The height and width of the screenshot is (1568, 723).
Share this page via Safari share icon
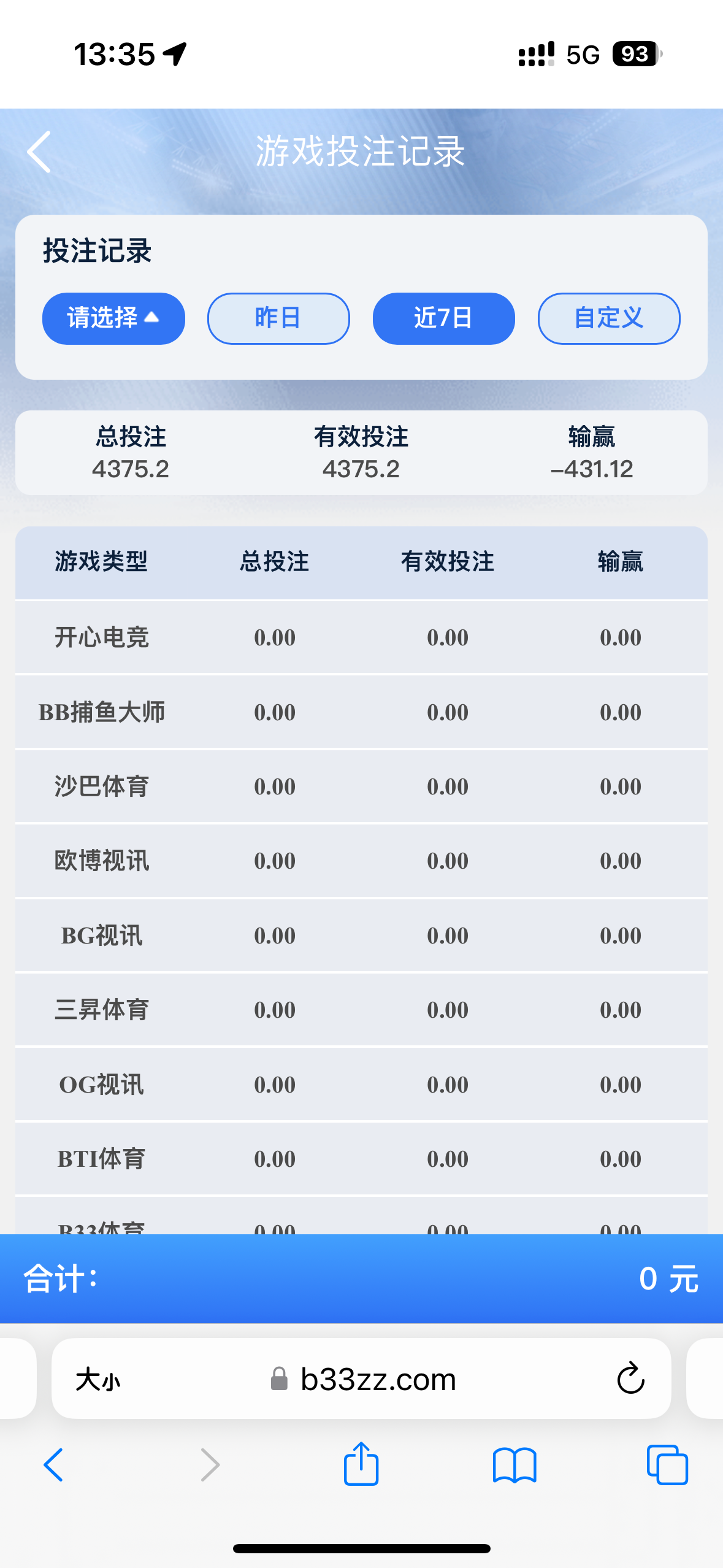click(x=361, y=1464)
